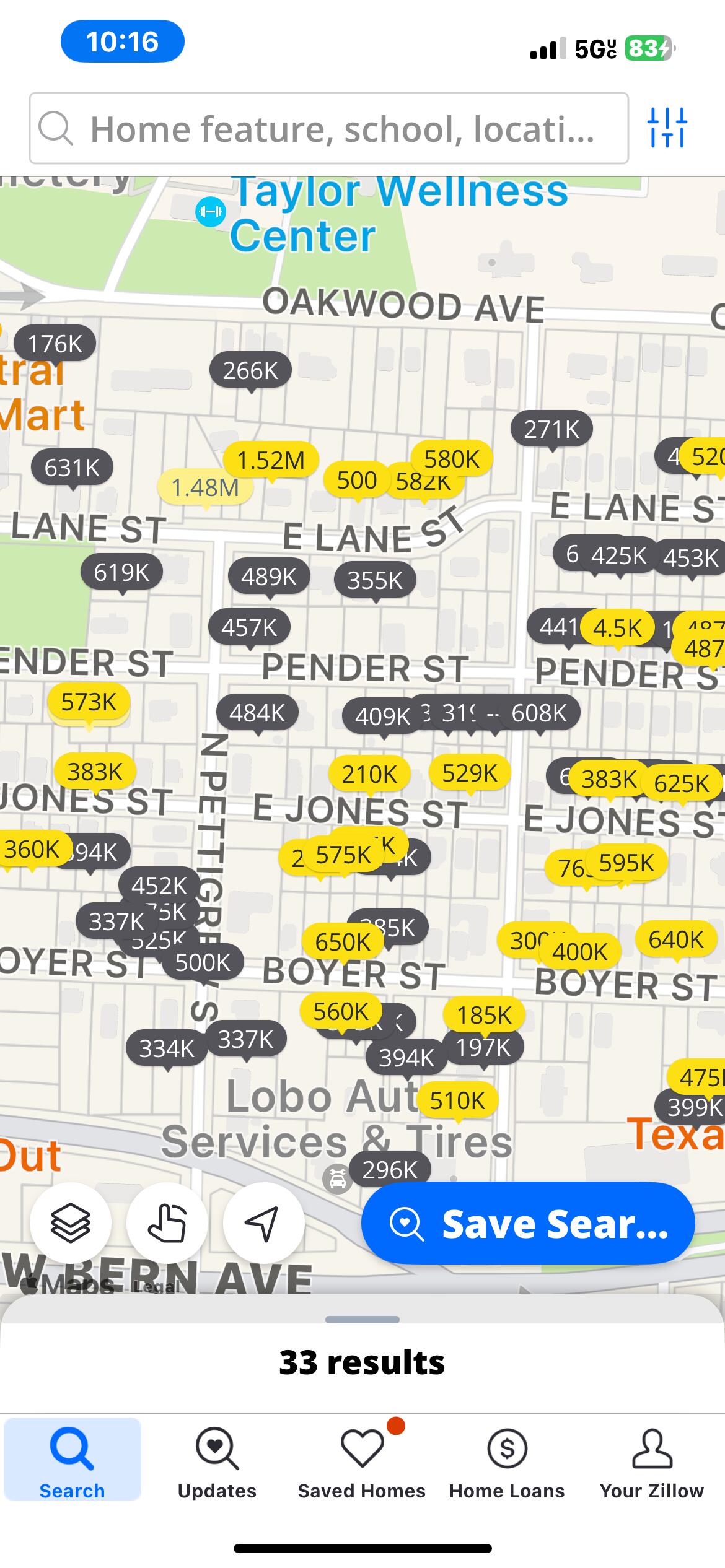The height and width of the screenshot is (1568, 725).
Task: Tap the 640K listing pin
Action: coord(676,939)
